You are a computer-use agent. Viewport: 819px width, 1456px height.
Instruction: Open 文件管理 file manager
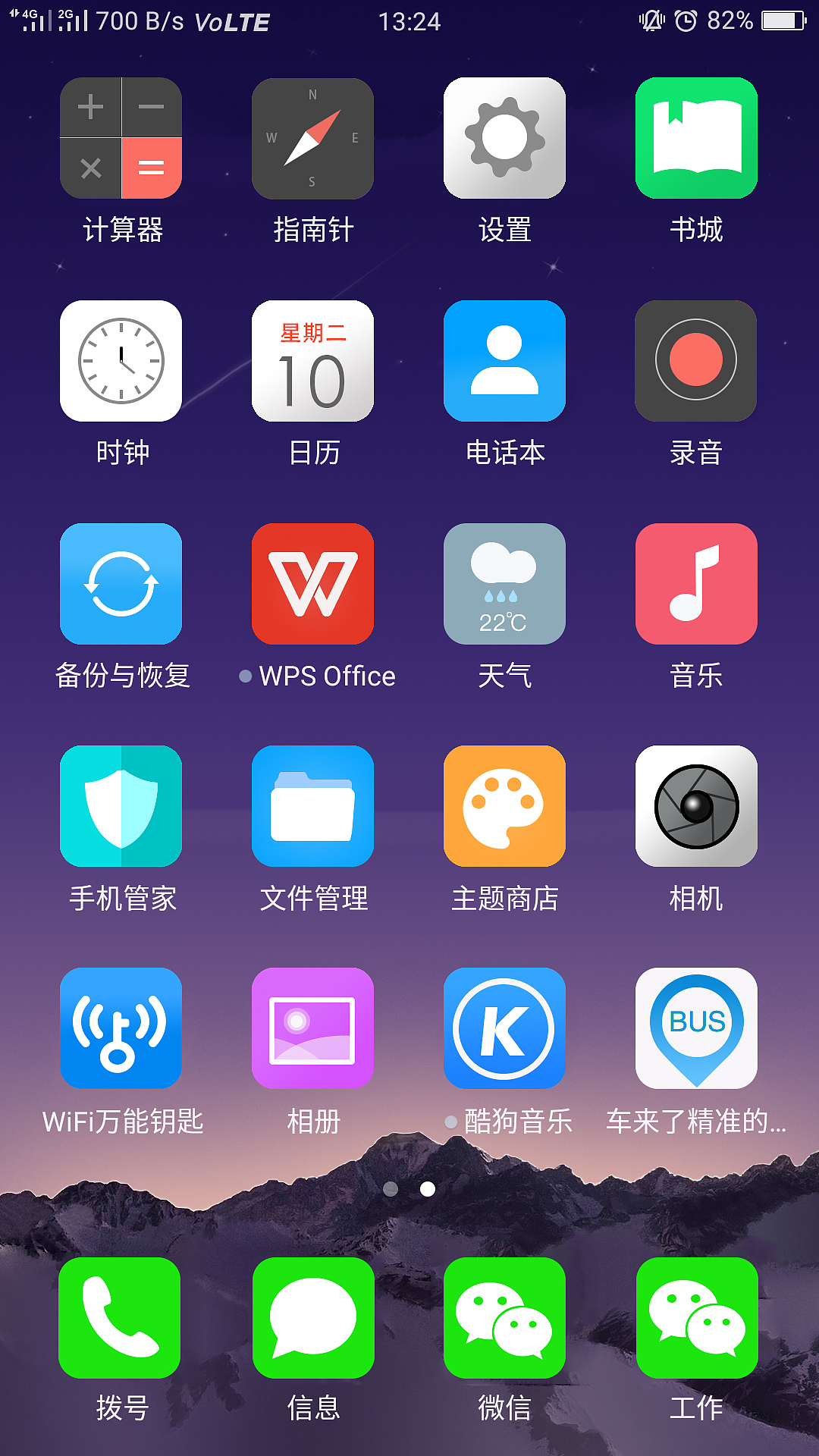click(313, 806)
